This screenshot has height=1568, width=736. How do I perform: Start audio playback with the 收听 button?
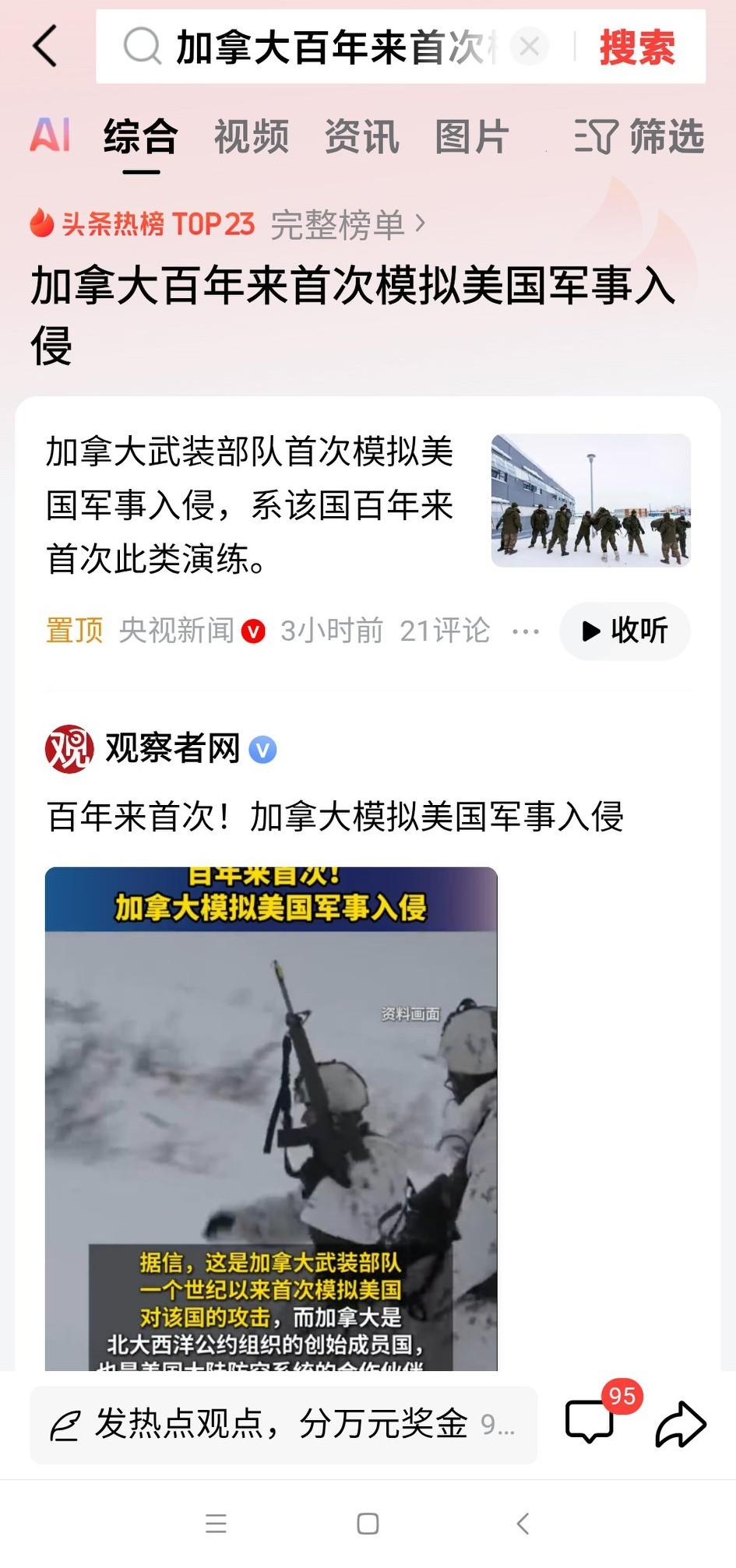624,632
